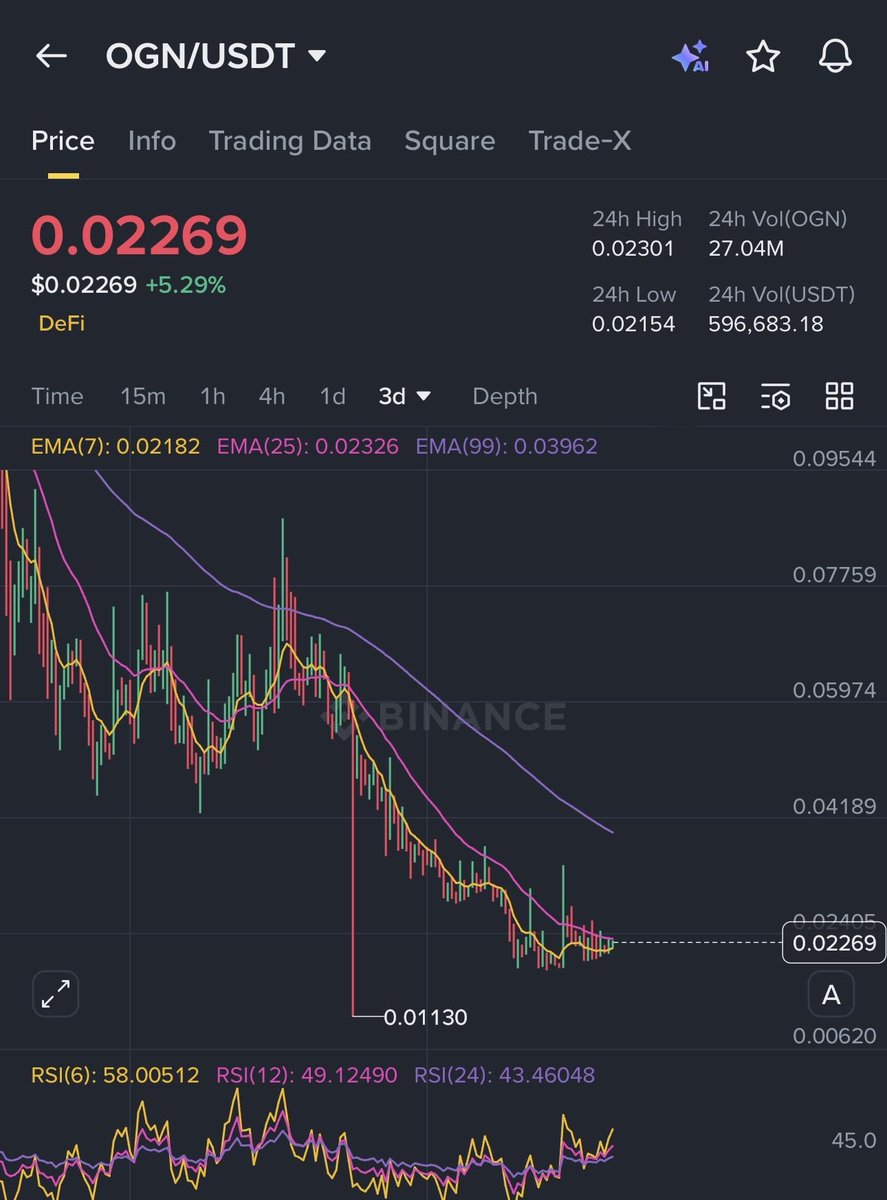Image resolution: width=887 pixels, height=1200 pixels.
Task: Open price alerts via the bell icon
Action: tap(835, 57)
